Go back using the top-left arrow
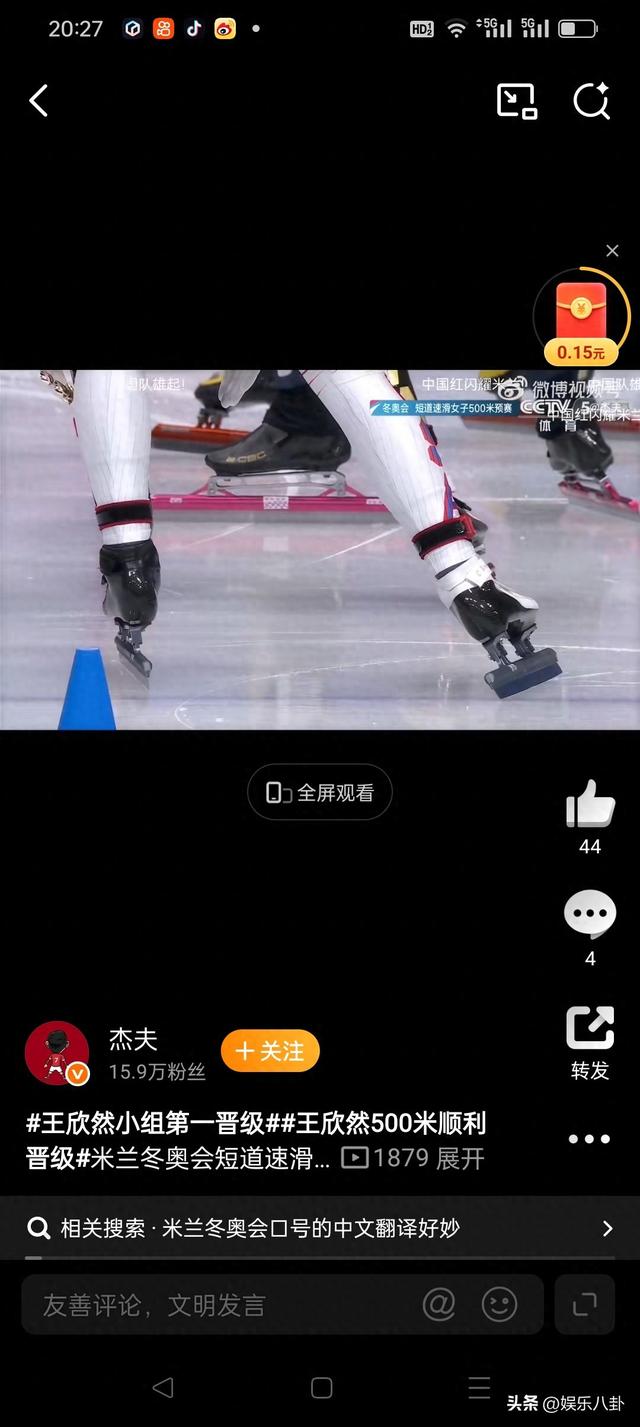 click(x=39, y=101)
